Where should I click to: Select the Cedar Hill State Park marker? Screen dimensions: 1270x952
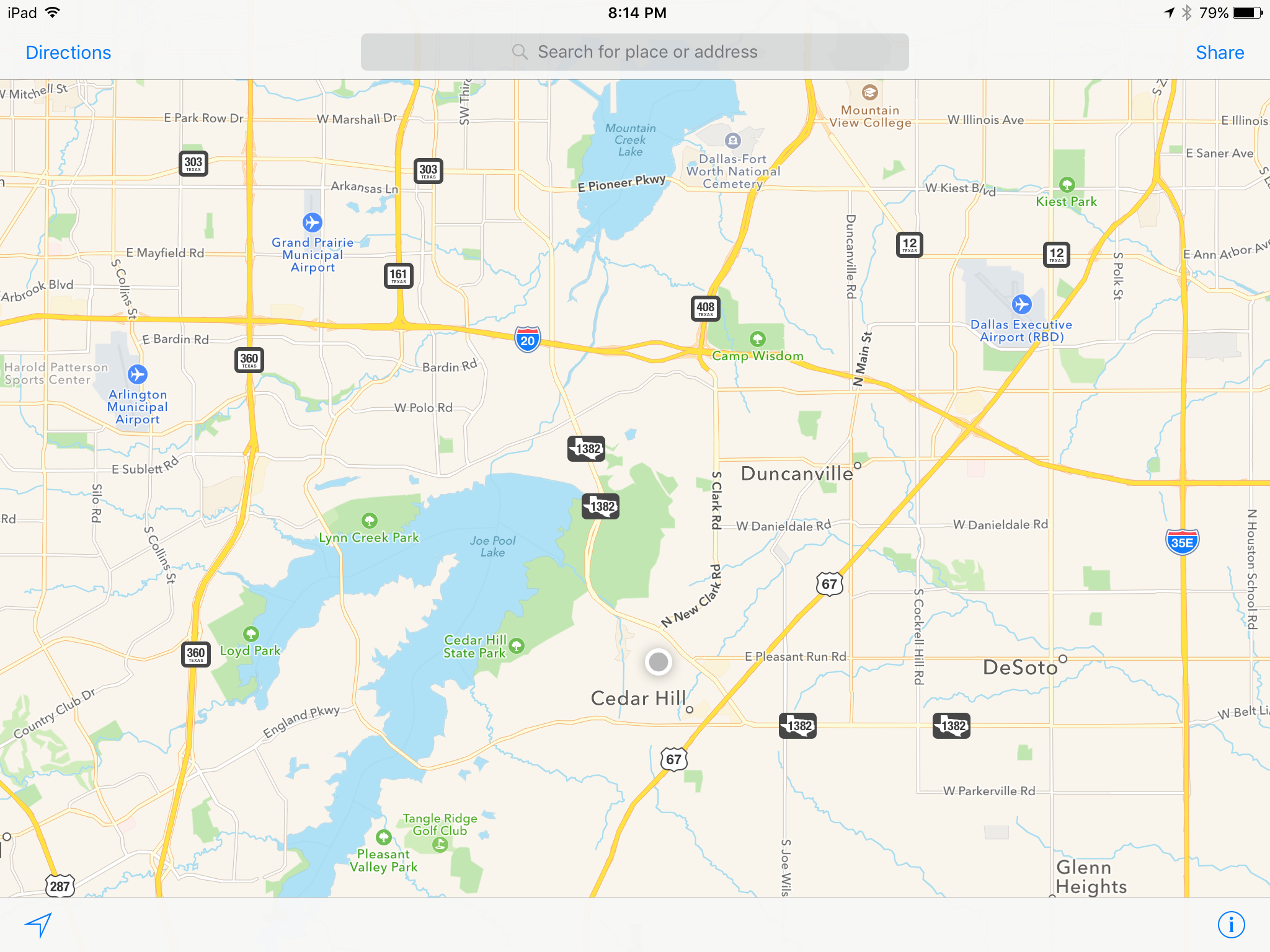517,646
